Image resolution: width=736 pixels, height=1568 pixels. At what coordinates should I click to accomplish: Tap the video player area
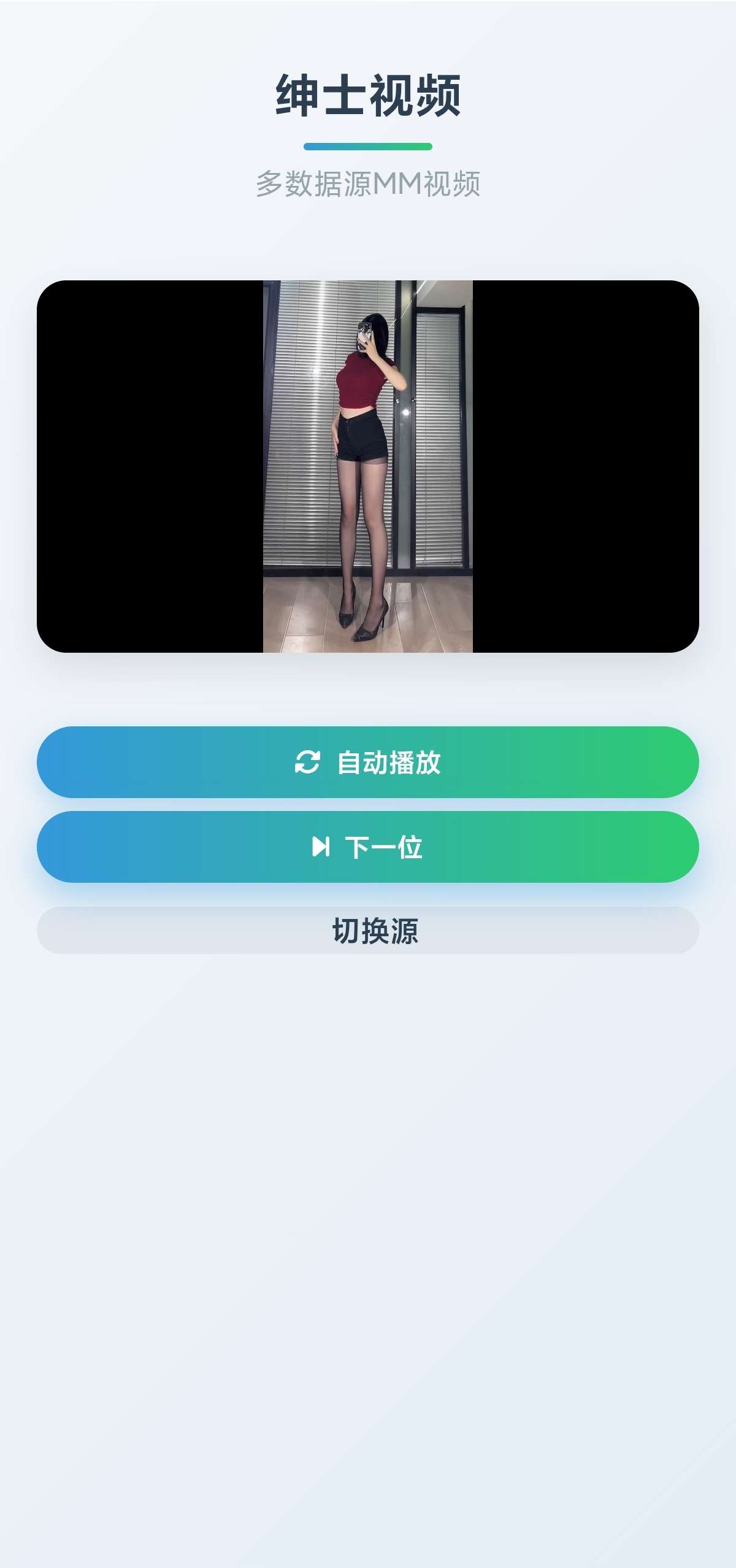tap(368, 466)
